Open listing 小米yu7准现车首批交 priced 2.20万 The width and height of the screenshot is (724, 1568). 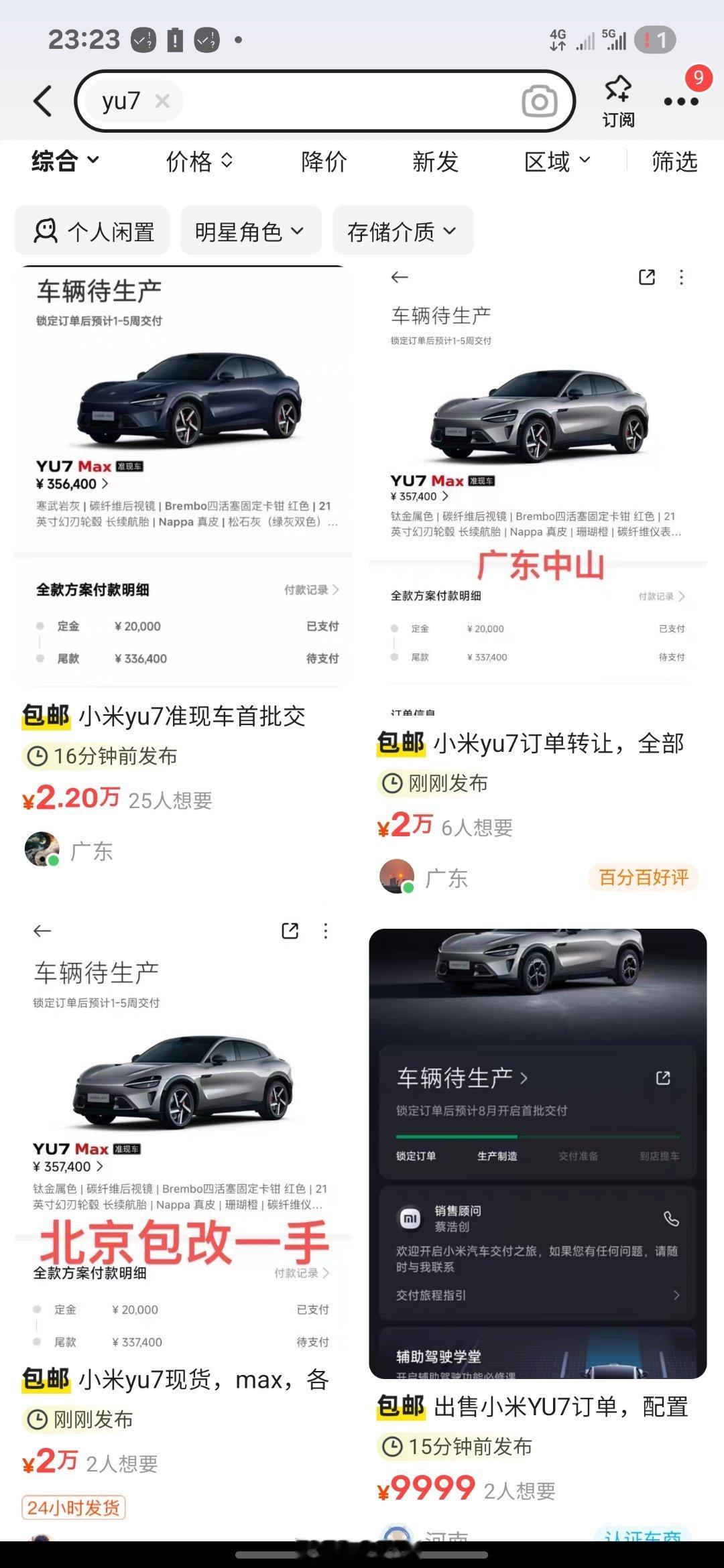coord(182,716)
